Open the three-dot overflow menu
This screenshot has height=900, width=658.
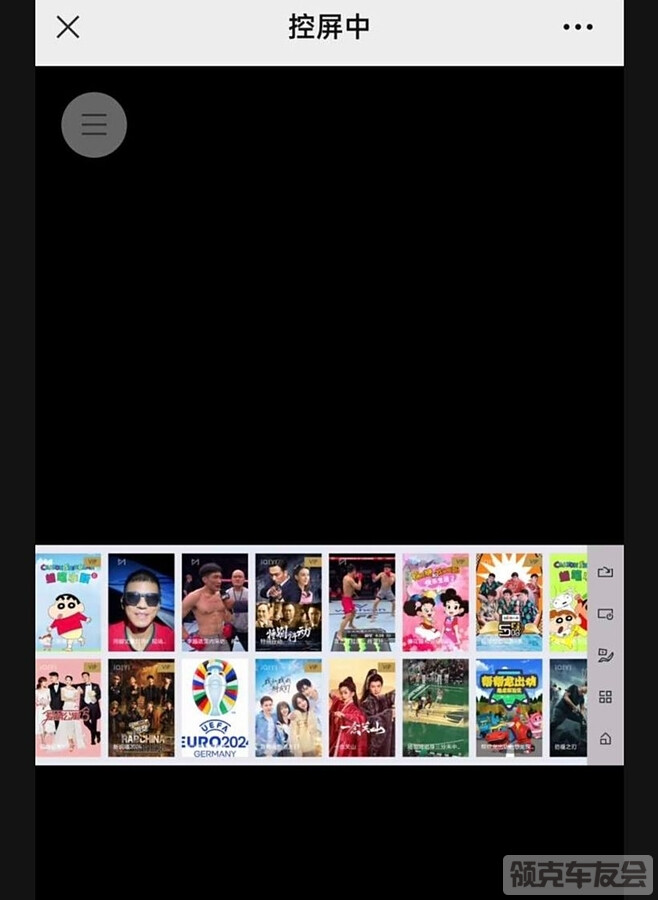click(578, 27)
